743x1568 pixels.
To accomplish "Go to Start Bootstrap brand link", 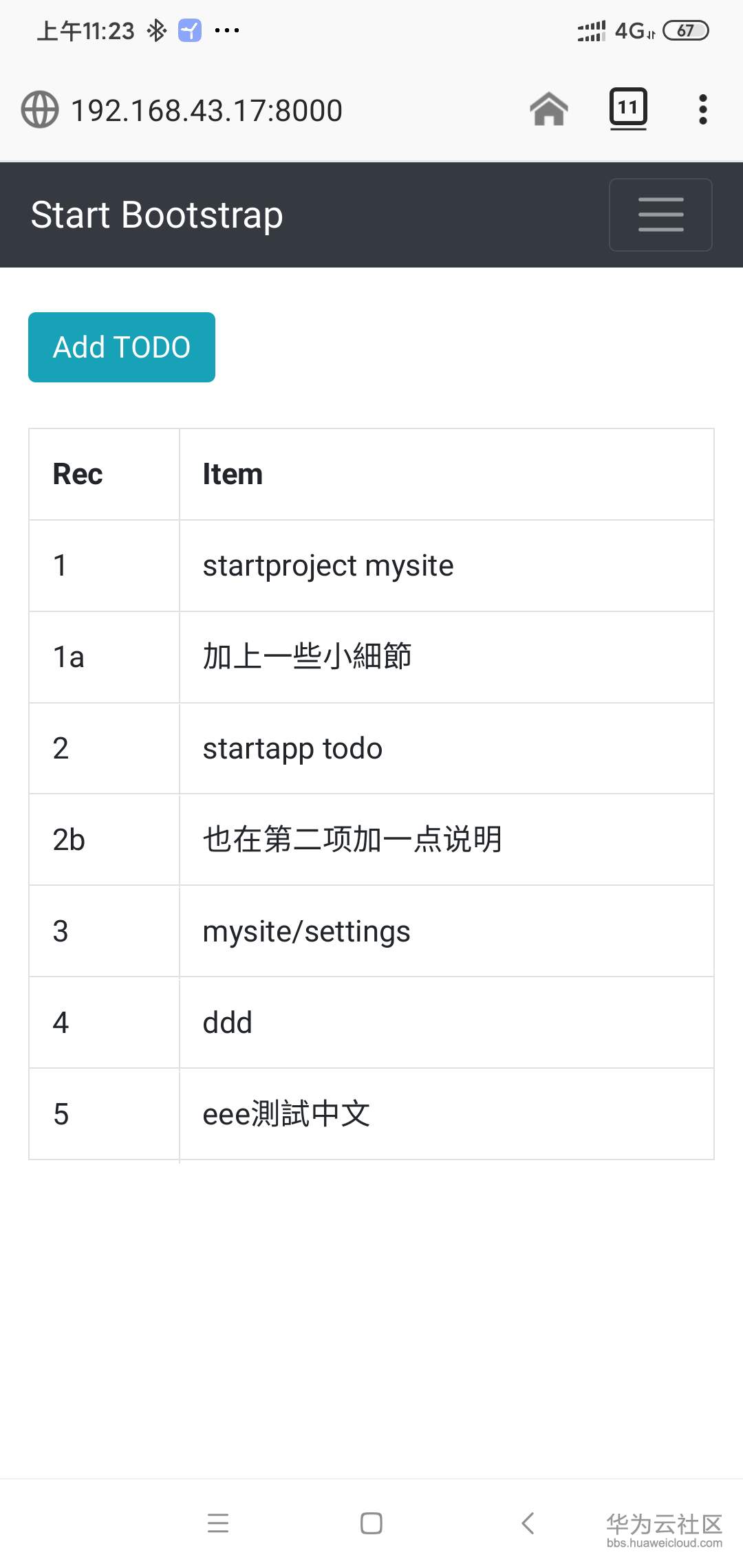I will tap(157, 215).
